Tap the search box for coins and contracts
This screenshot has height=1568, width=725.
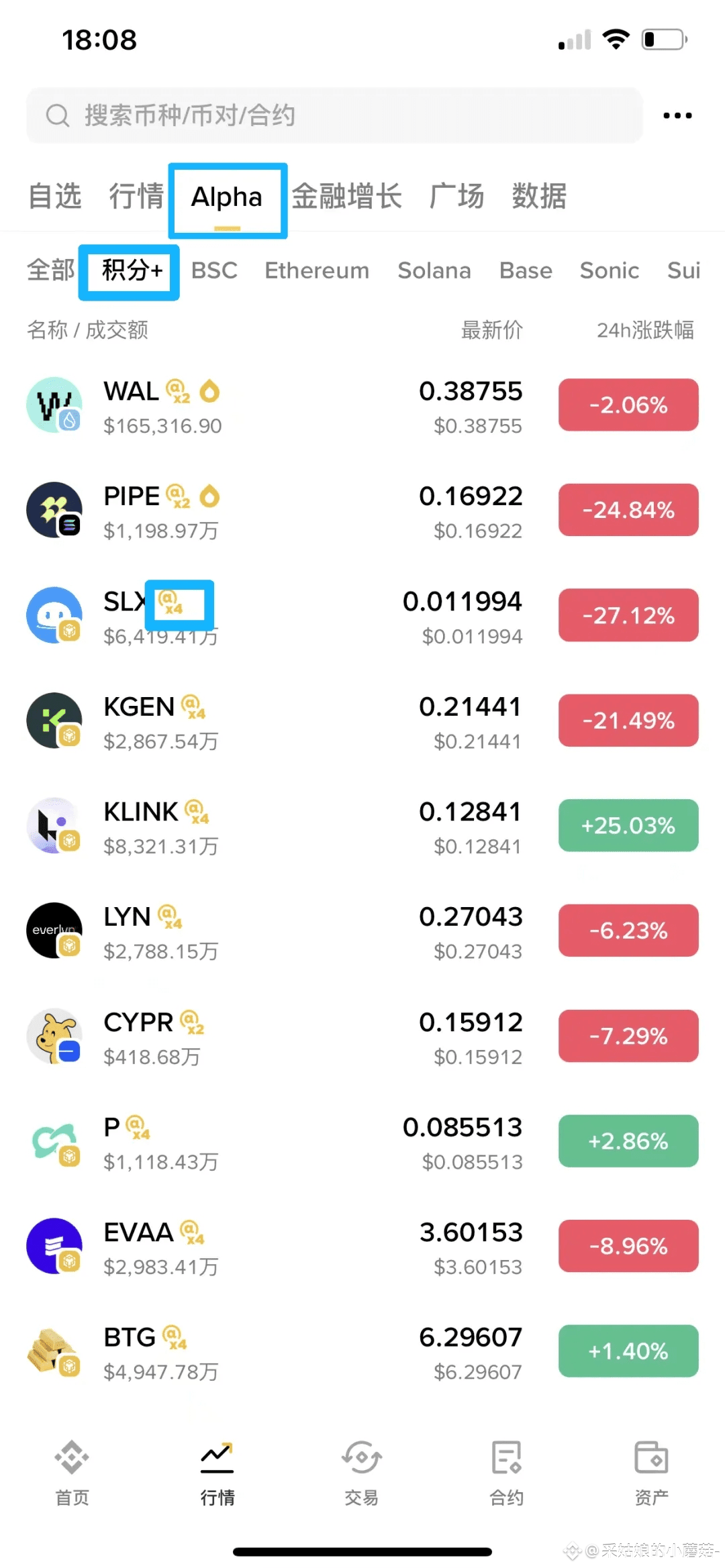[x=334, y=115]
